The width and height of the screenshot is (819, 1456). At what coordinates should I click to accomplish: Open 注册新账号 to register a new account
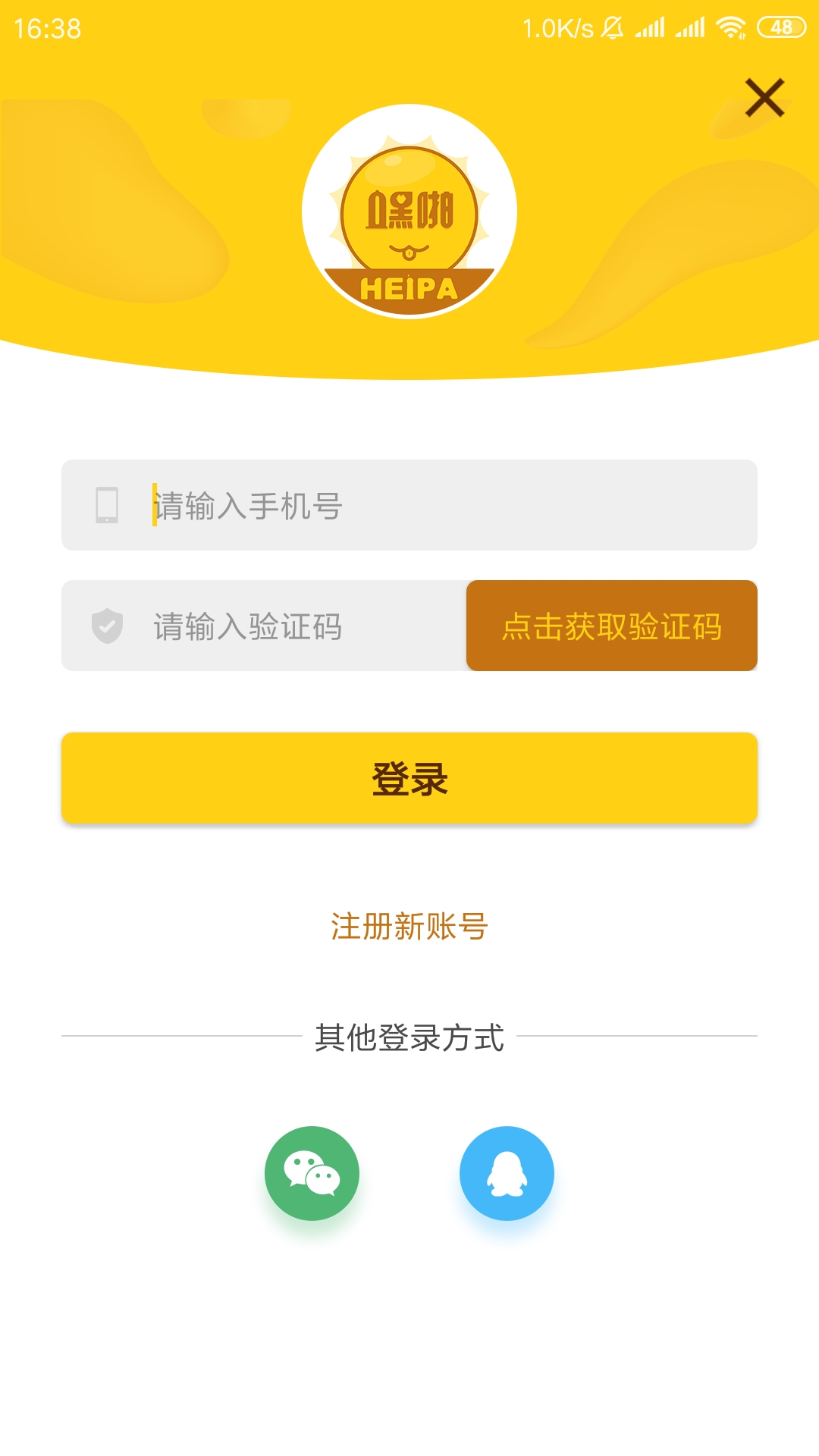[x=409, y=927]
